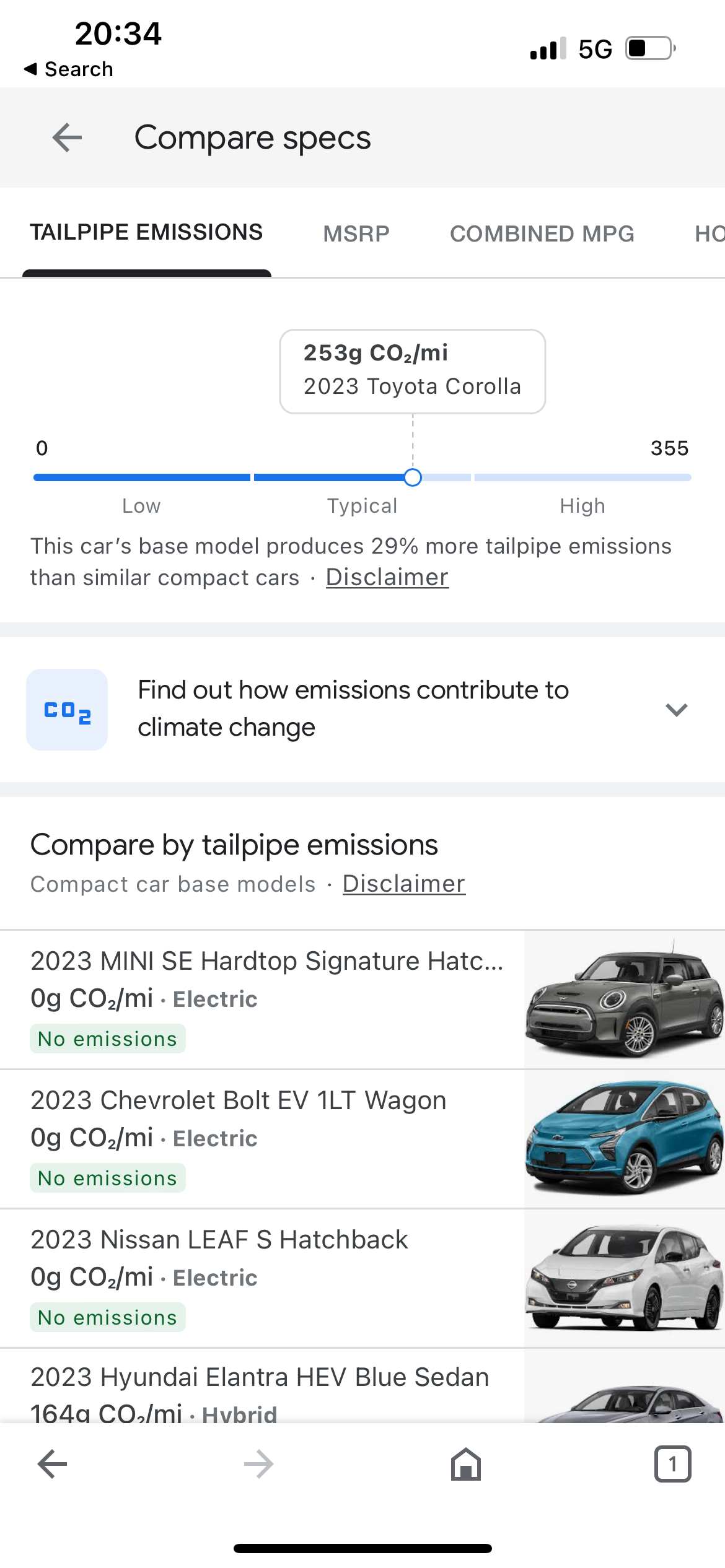The height and width of the screenshot is (1568, 725).
Task: Open 2023 MINI SE Hardtop row
Action: point(362,999)
